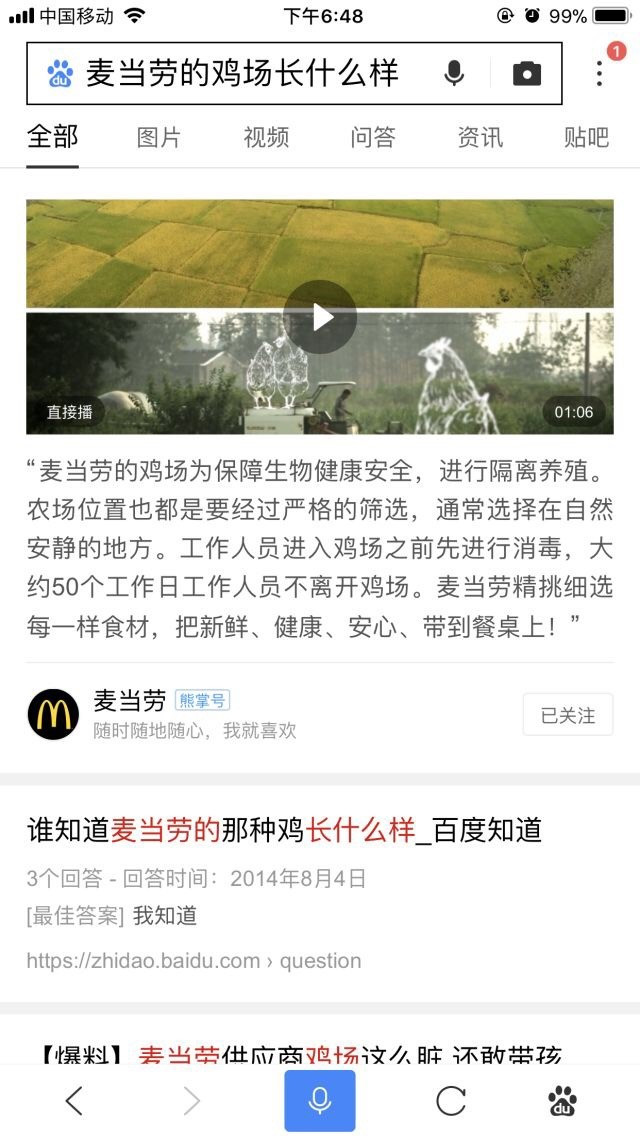Viewport: 640px width, 1138px height.
Task: Select the 全部 tab
Action: 52,137
